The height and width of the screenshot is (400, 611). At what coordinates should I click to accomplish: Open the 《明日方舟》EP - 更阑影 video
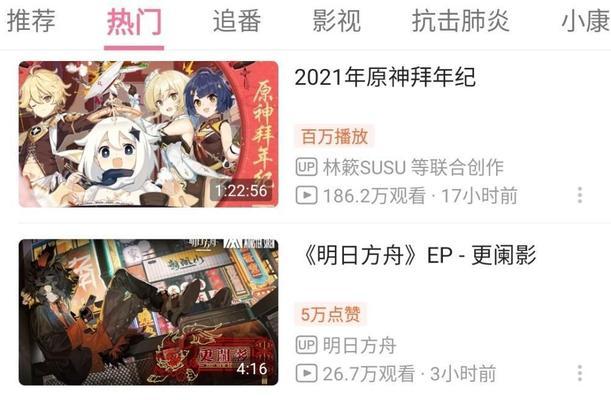pyautogui.click(x=148, y=312)
